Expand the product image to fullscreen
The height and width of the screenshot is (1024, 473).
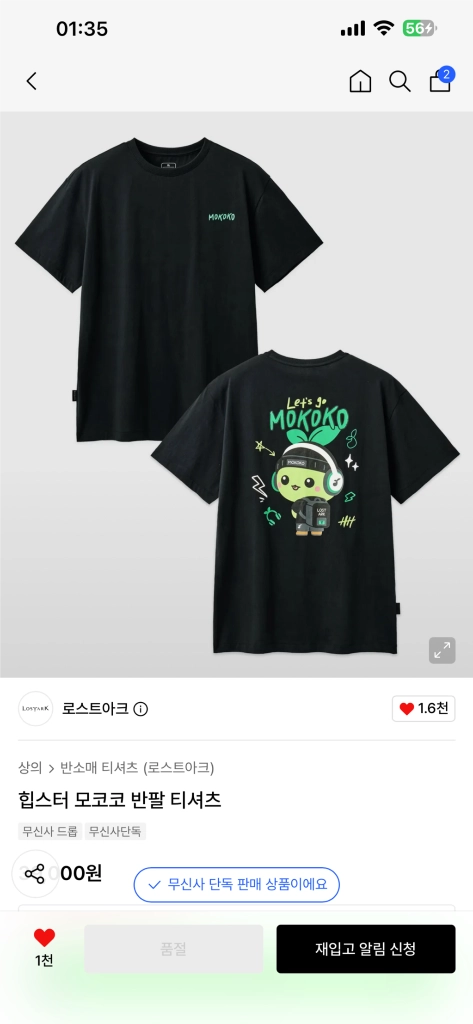point(442,650)
